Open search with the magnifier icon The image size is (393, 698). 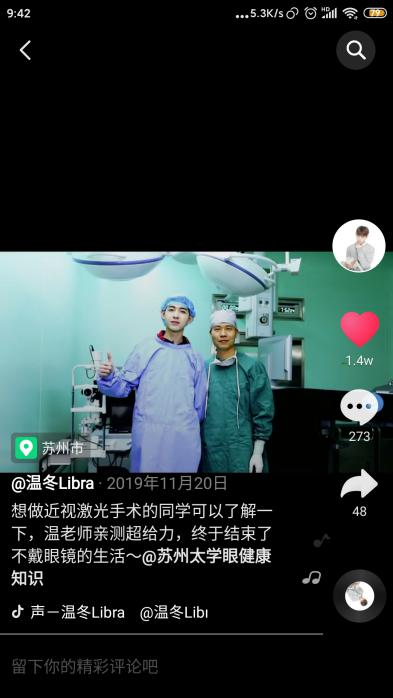coord(356,50)
